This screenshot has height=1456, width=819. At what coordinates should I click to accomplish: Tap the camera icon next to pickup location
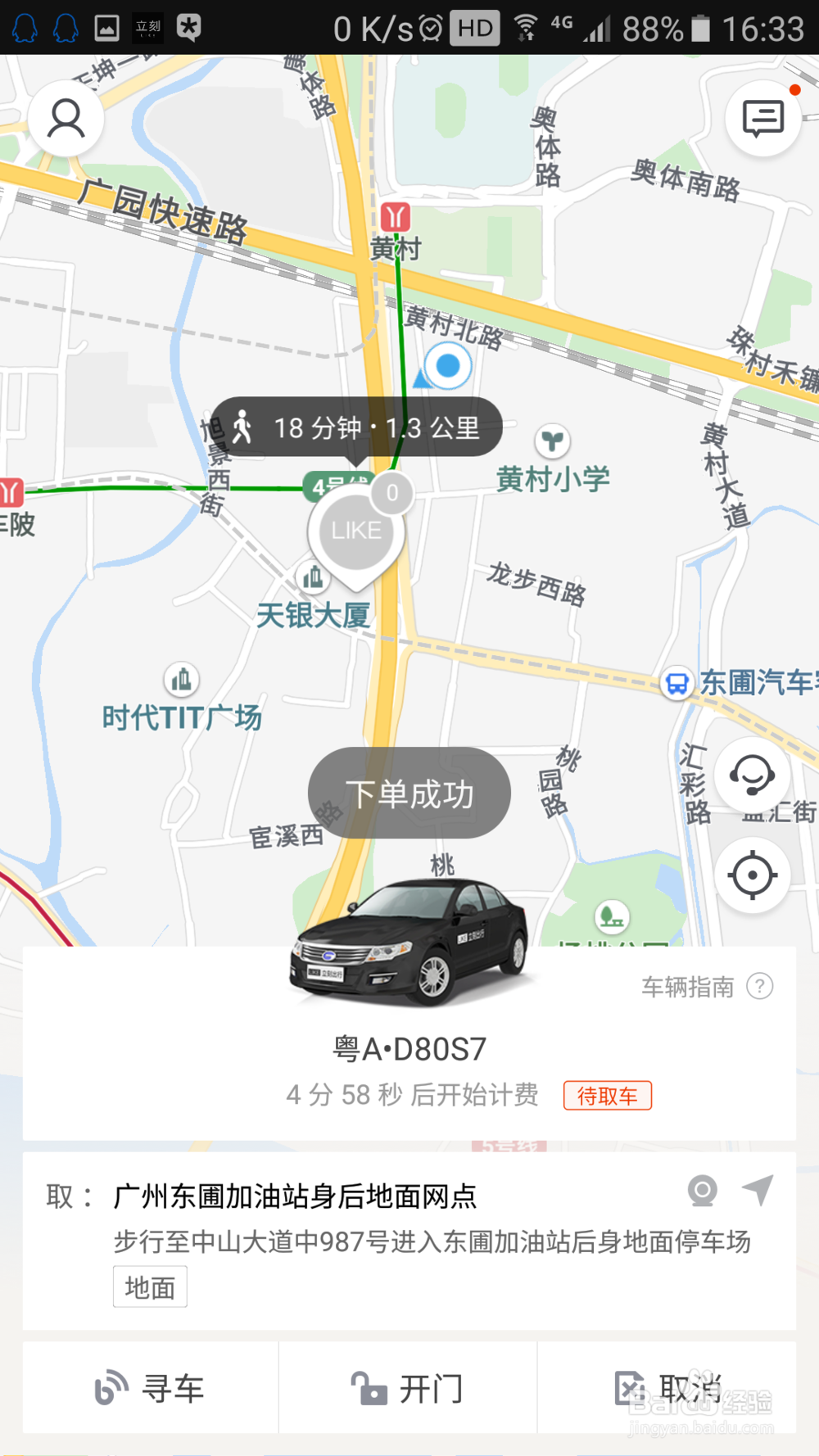point(703,1191)
